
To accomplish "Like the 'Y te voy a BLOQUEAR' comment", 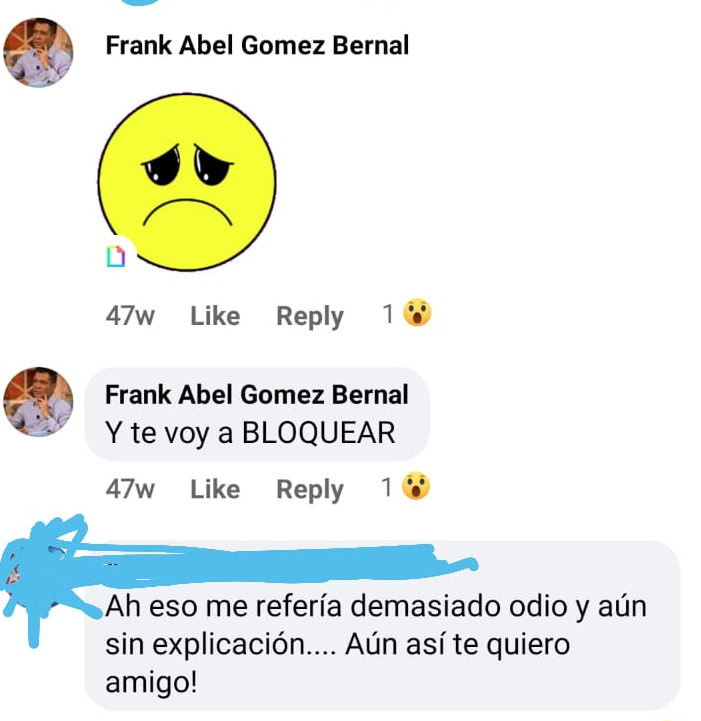I will coord(214,489).
